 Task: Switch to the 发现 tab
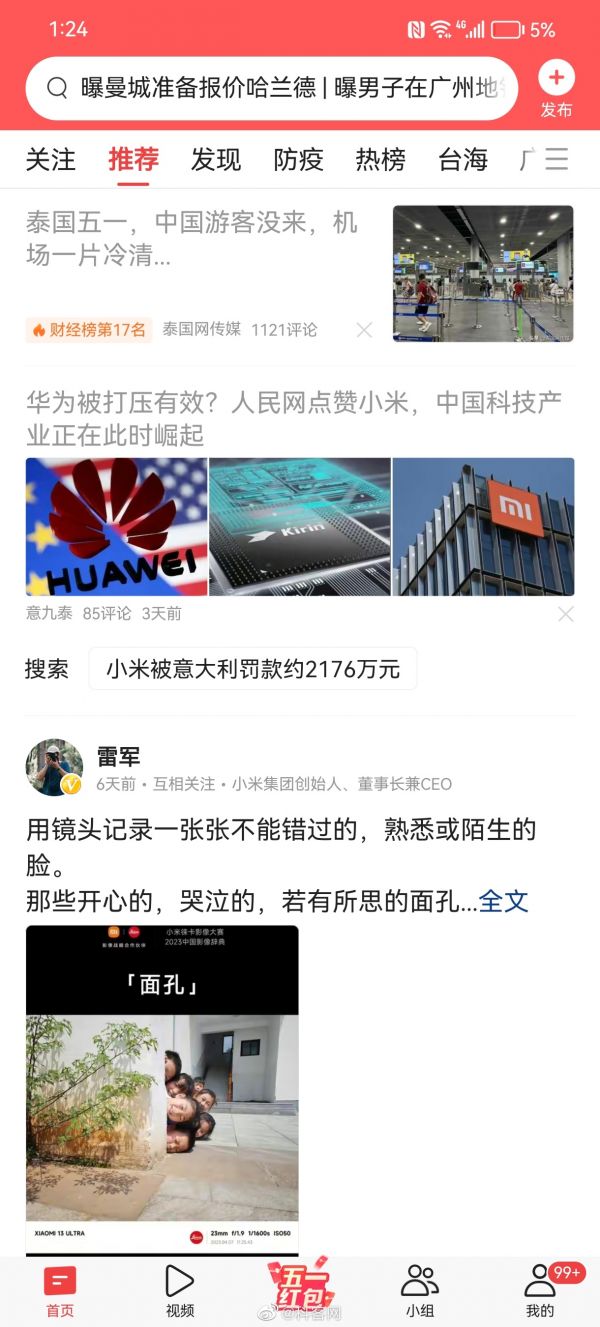coord(216,159)
